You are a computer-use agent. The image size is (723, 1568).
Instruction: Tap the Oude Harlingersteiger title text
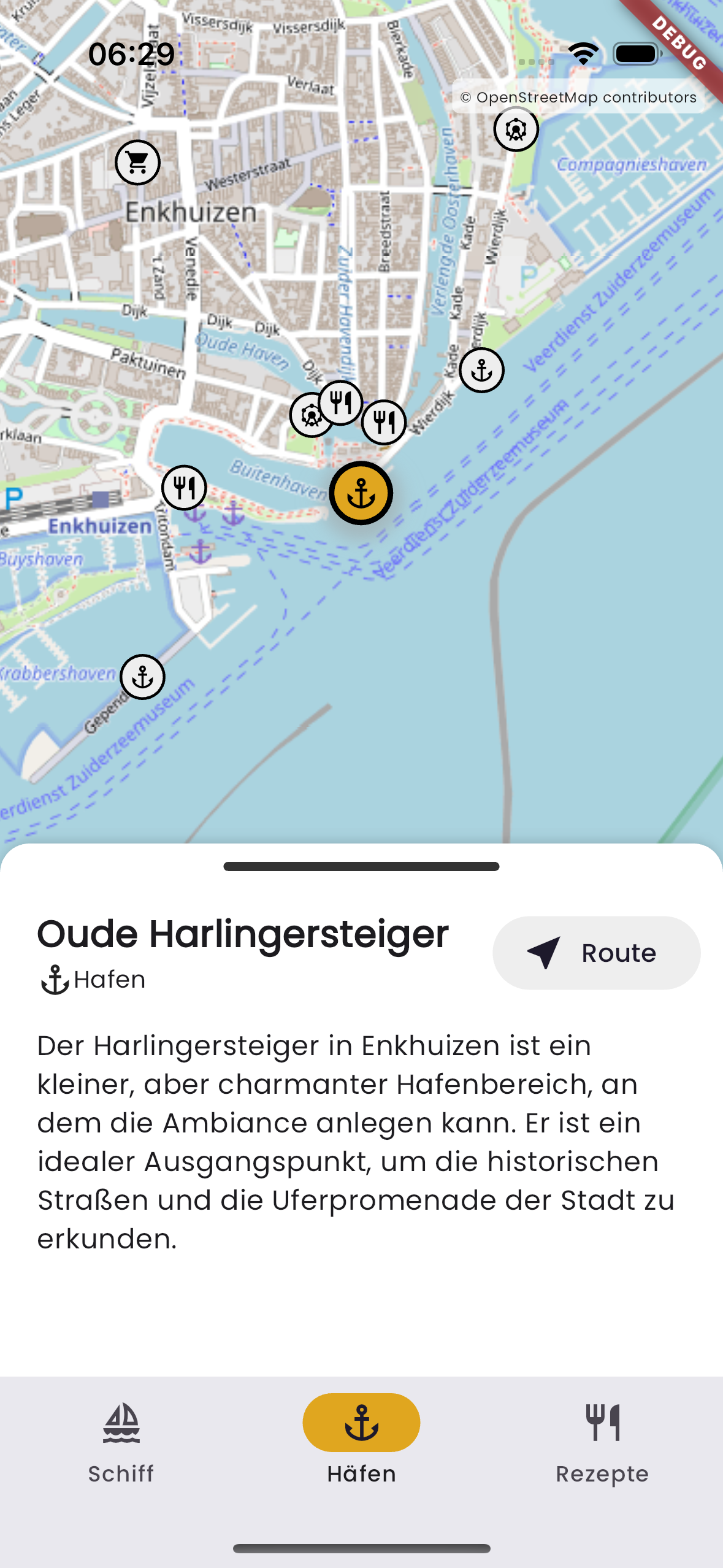(243, 934)
